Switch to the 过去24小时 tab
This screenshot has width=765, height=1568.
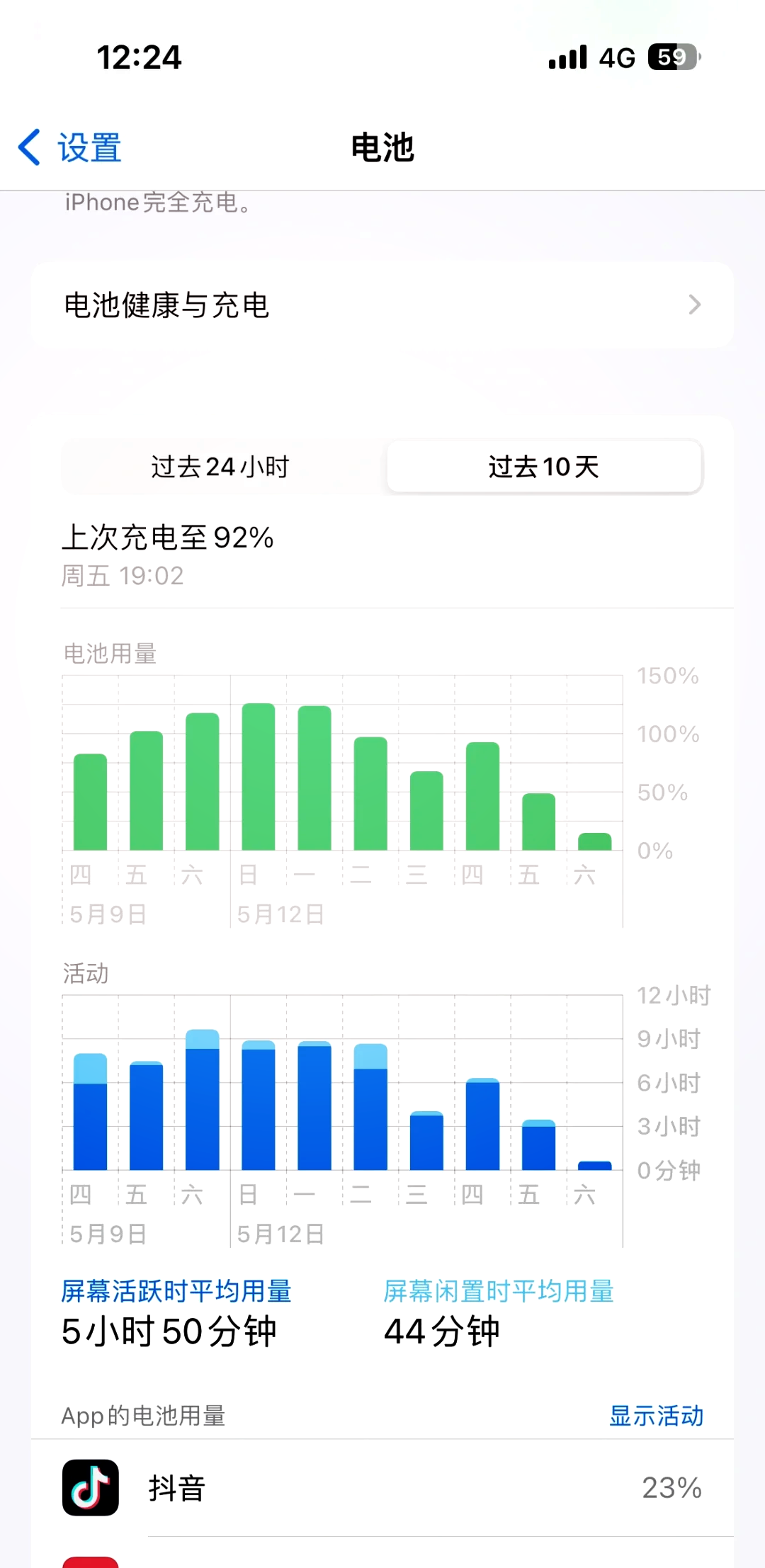(220, 467)
